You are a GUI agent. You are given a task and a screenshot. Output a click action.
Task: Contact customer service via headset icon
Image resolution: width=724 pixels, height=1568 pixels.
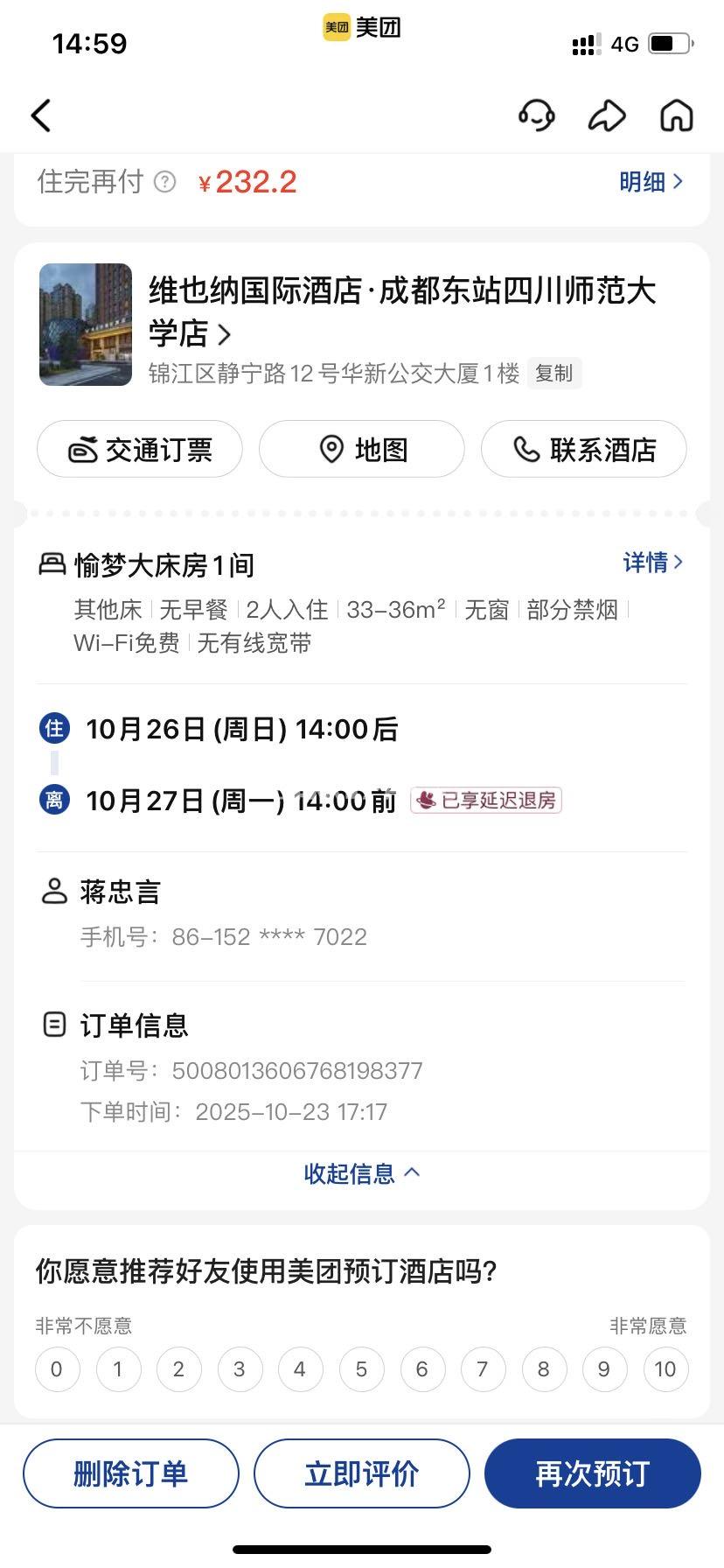tap(536, 115)
